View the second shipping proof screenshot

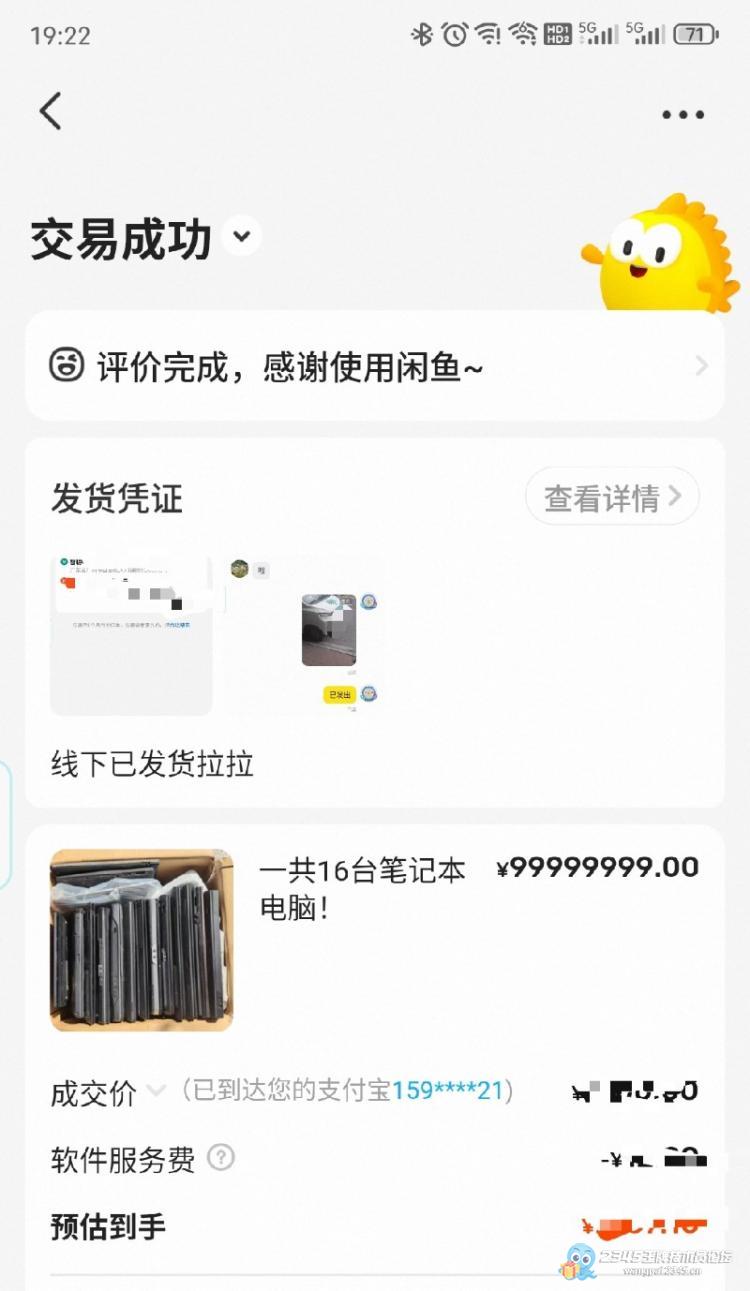coord(305,635)
